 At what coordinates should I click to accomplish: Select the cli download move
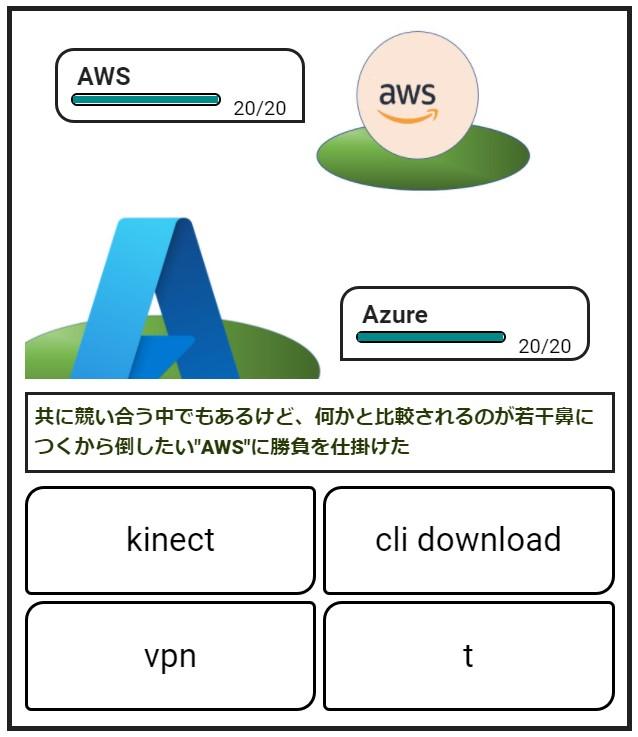tap(468, 540)
